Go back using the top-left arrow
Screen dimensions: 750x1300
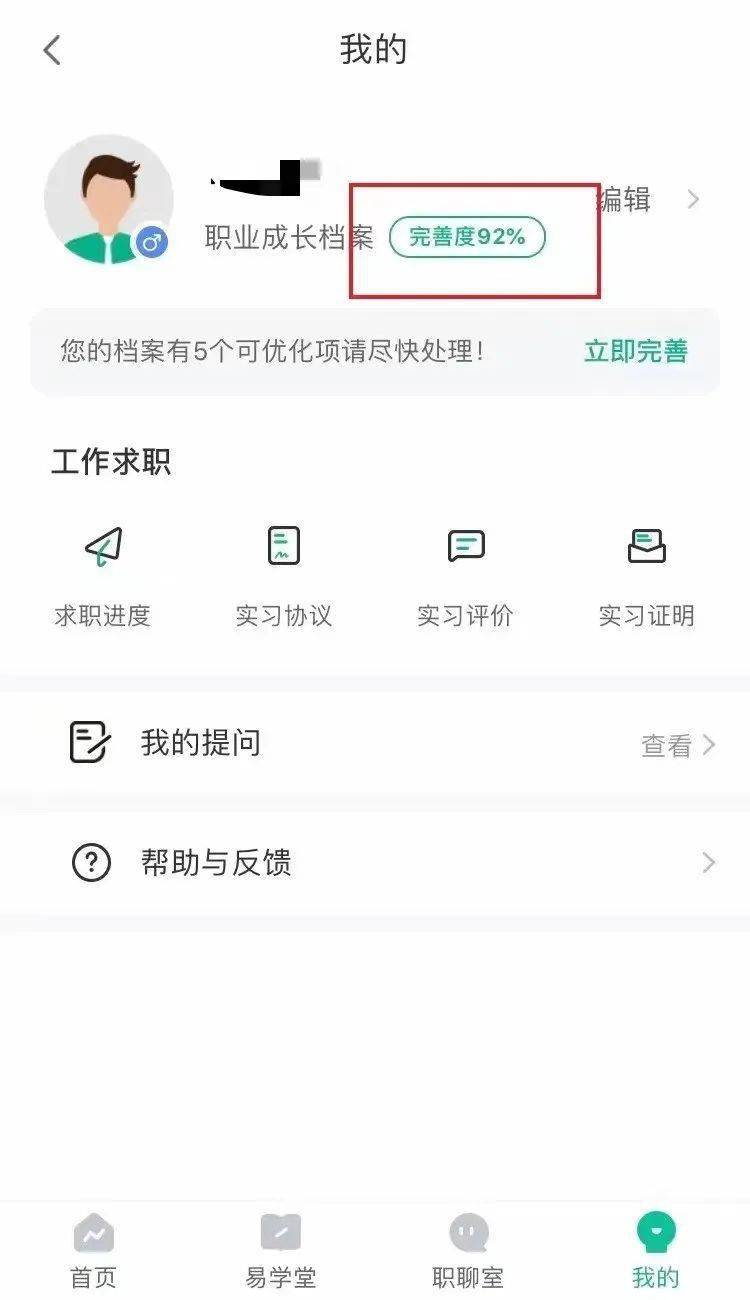pyautogui.click(x=52, y=50)
